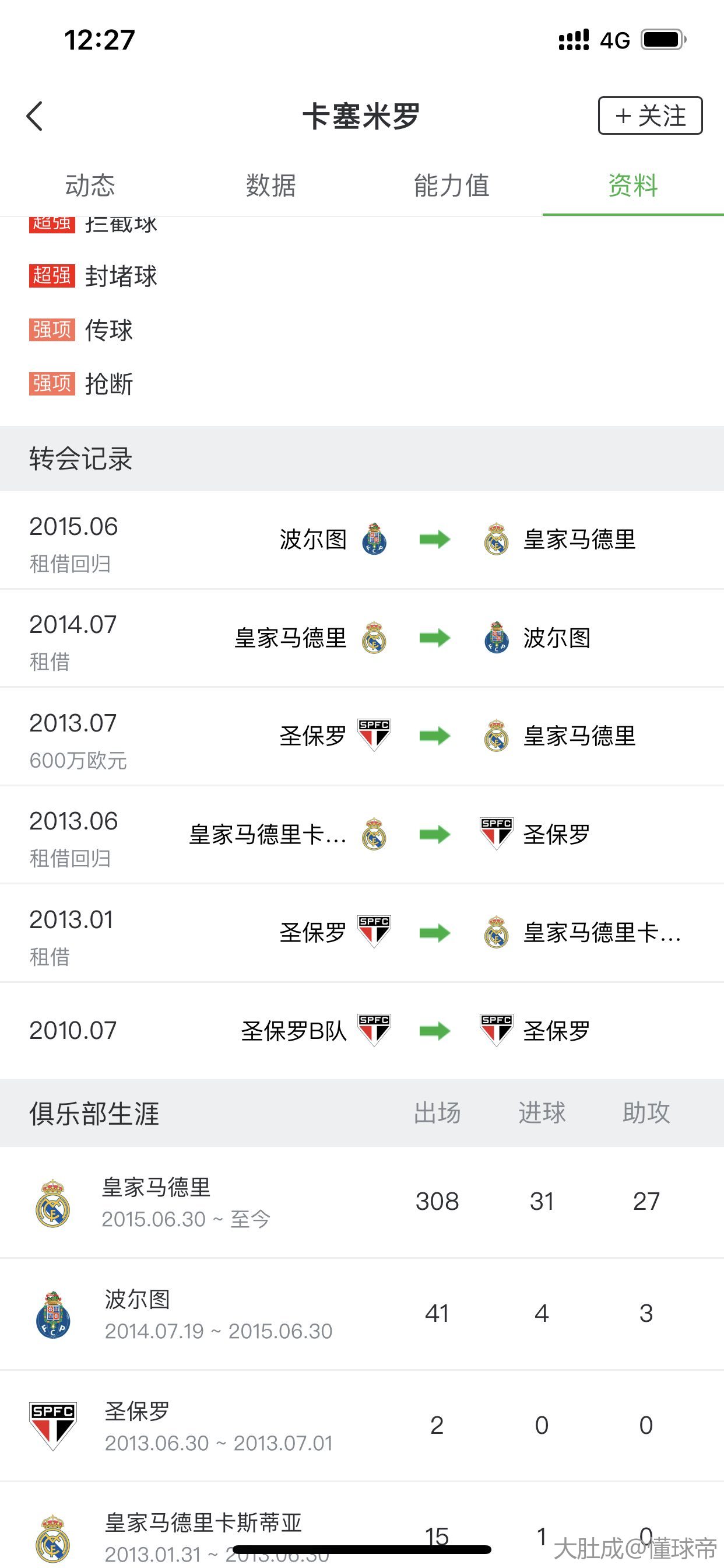The height and width of the screenshot is (1568, 724).
Task: Follow the player with 关注 button
Action: [x=651, y=116]
